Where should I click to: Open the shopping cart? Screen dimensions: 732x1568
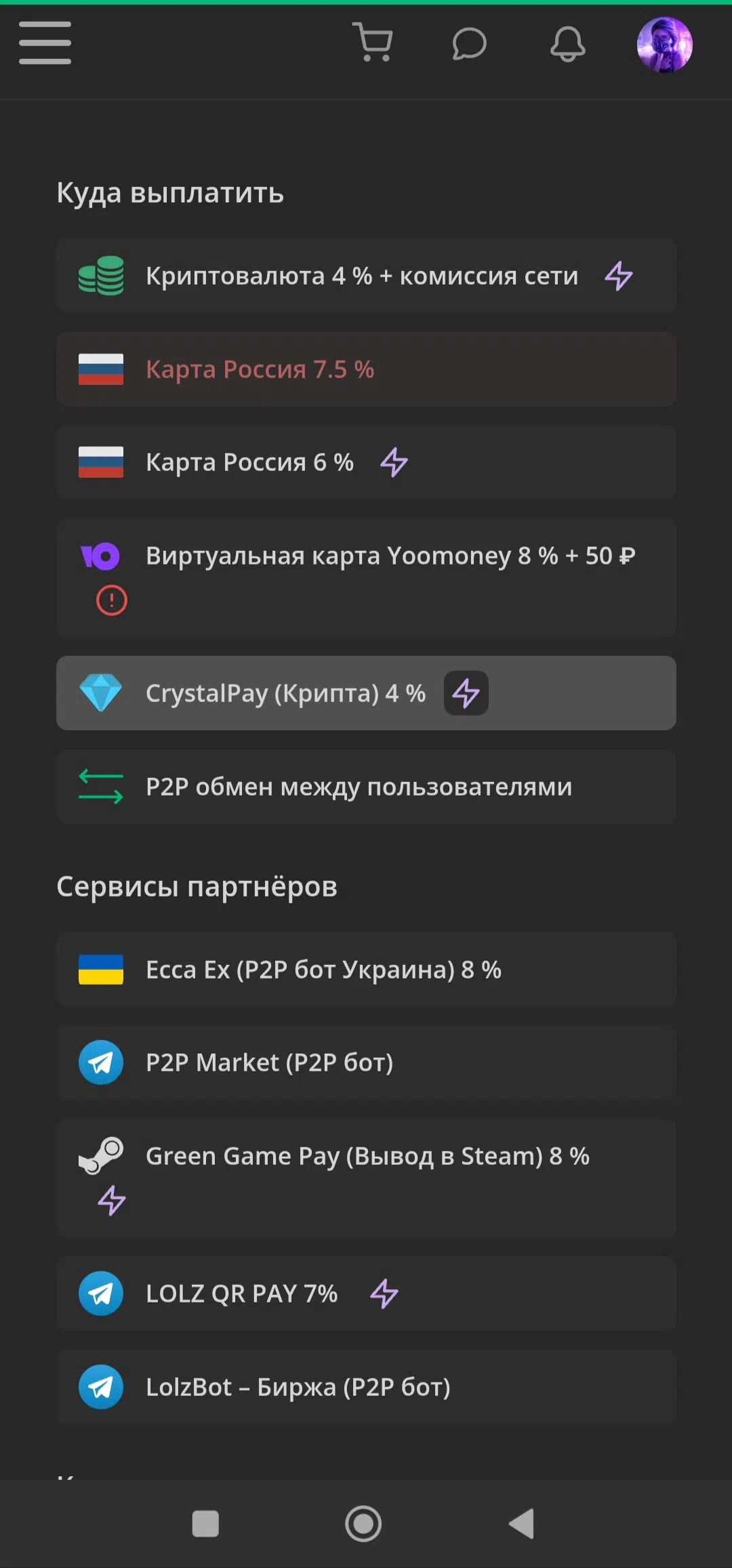coord(372,43)
